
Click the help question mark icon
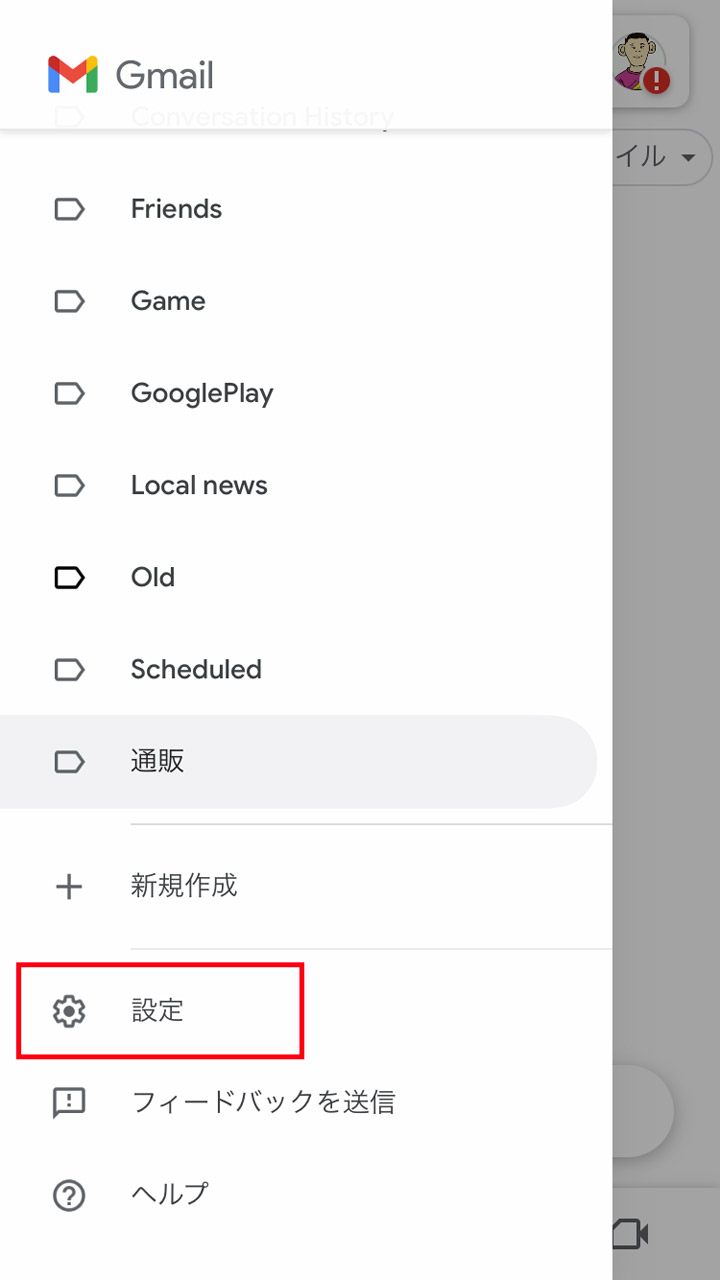click(68, 1195)
